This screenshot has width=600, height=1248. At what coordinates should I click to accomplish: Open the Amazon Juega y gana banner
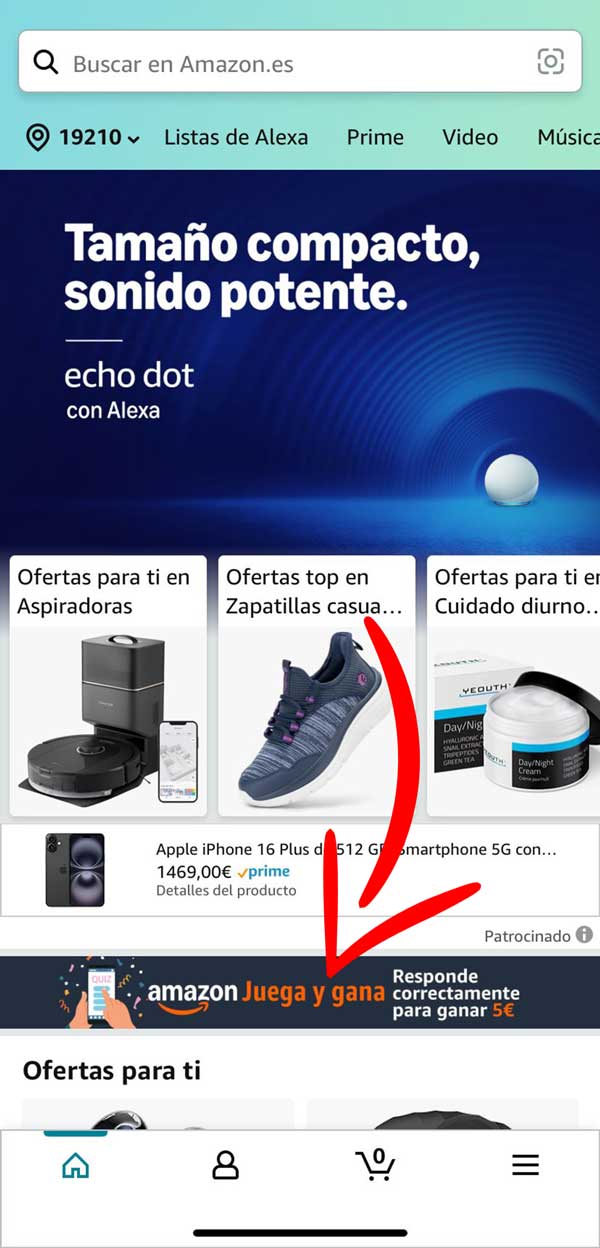point(300,992)
